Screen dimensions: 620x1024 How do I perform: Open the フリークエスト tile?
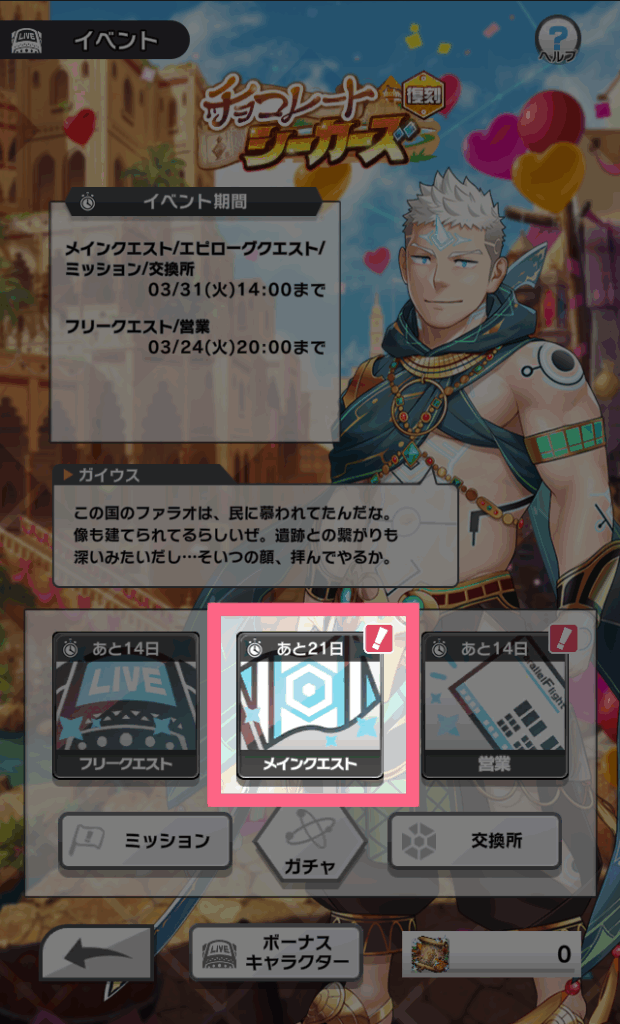126,706
